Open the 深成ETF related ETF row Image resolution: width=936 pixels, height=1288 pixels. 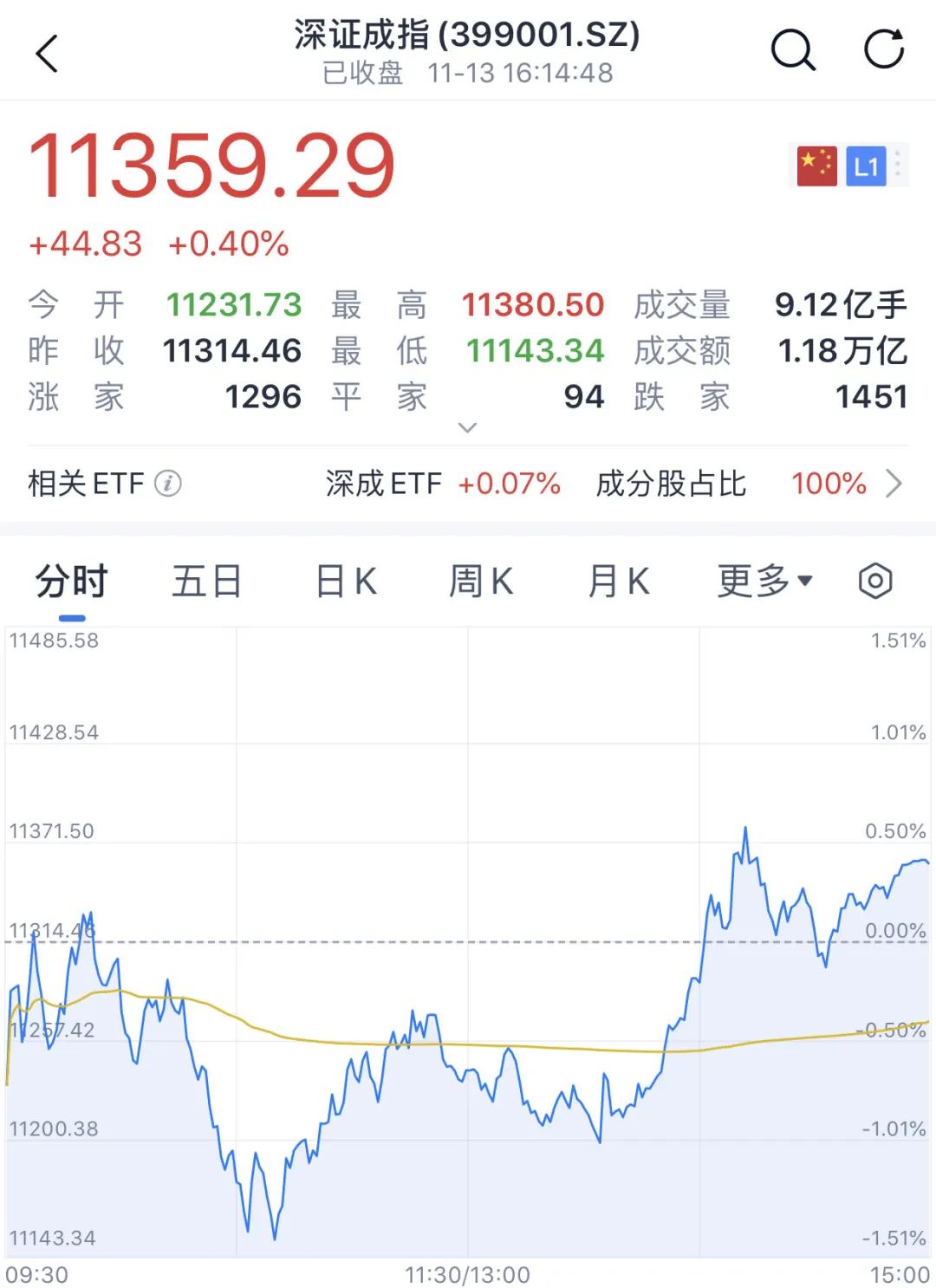(x=442, y=484)
